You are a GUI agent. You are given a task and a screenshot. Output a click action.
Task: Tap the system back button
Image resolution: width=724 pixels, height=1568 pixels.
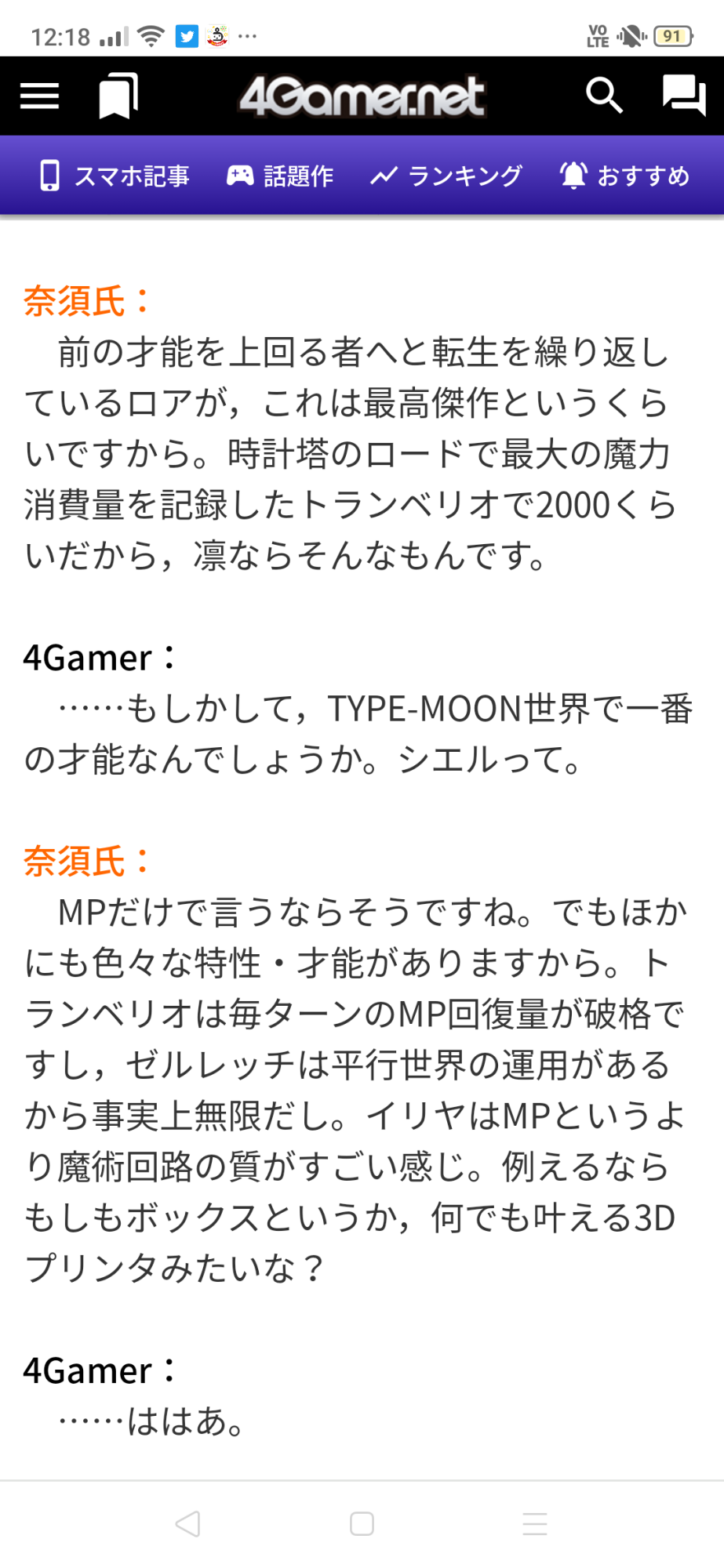(x=188, y=1524)
